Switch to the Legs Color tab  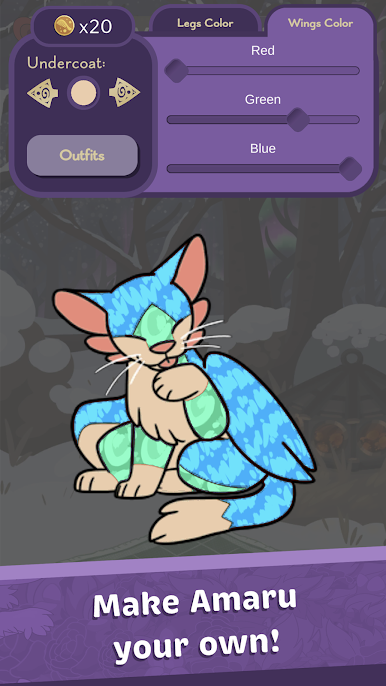(205, 23)
